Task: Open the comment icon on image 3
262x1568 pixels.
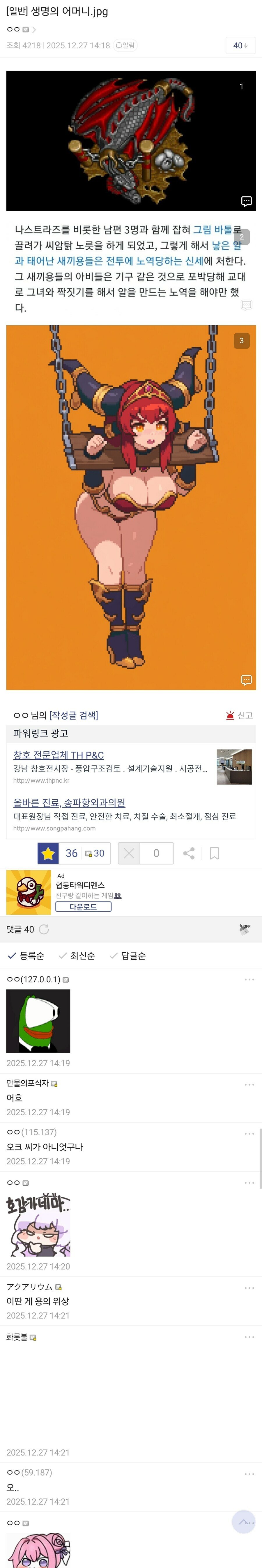Action: (x=246, y=680)
